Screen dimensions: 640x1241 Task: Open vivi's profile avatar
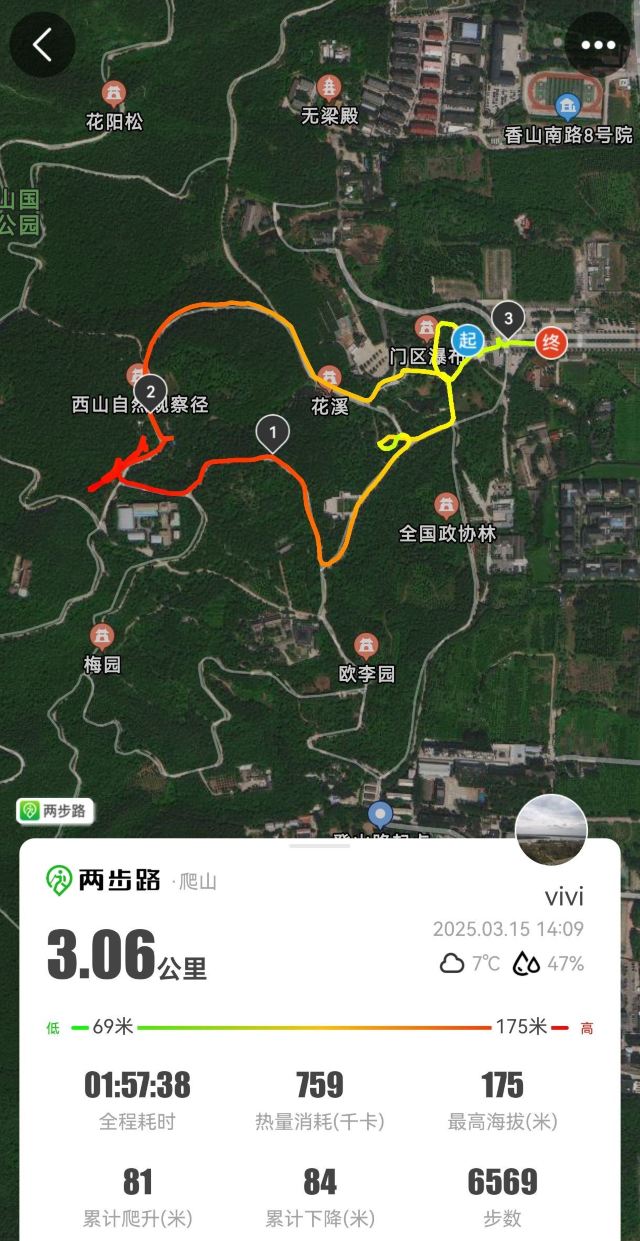pyautogui.click(x=551, y=830)
